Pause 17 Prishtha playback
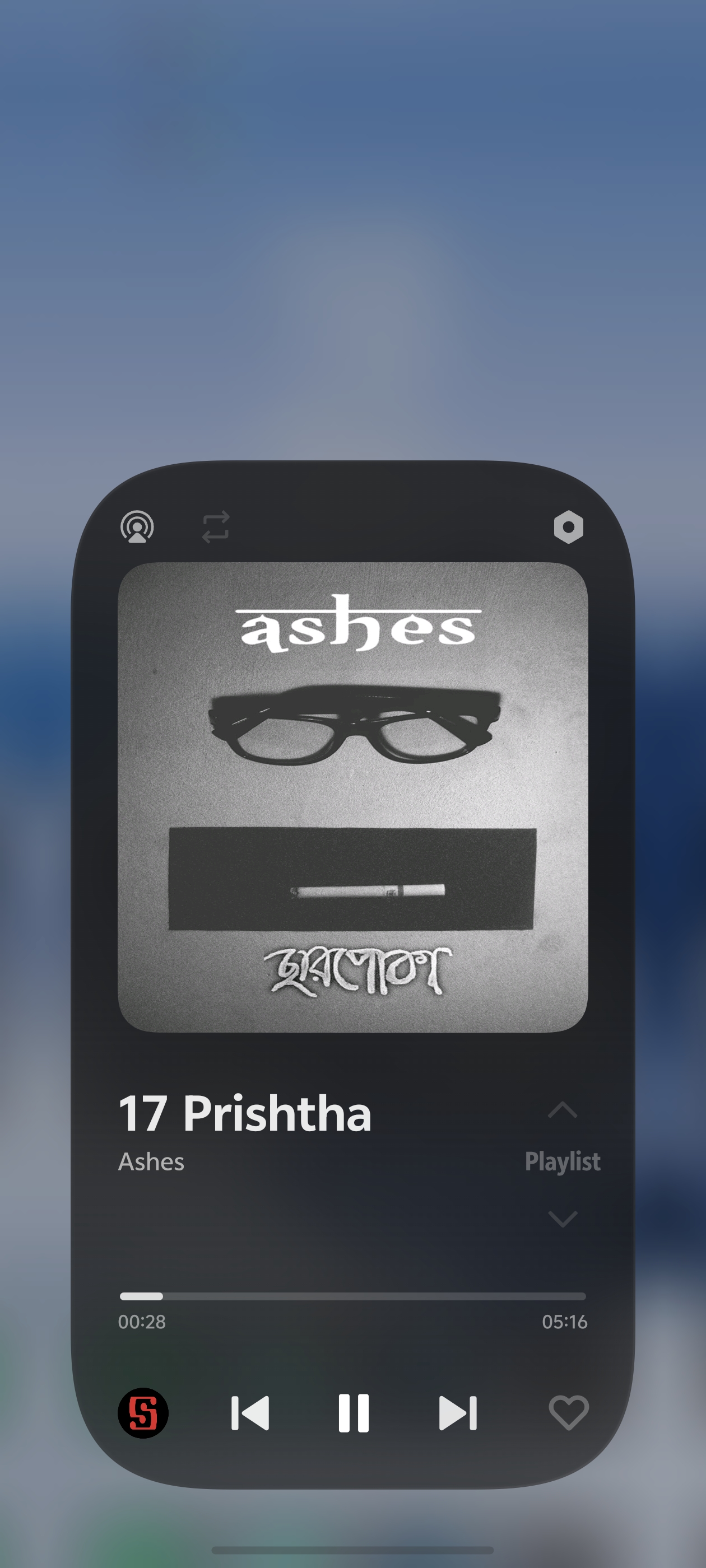Image resolution: width=706 pixels, height=1568 pixels. 354,1413
